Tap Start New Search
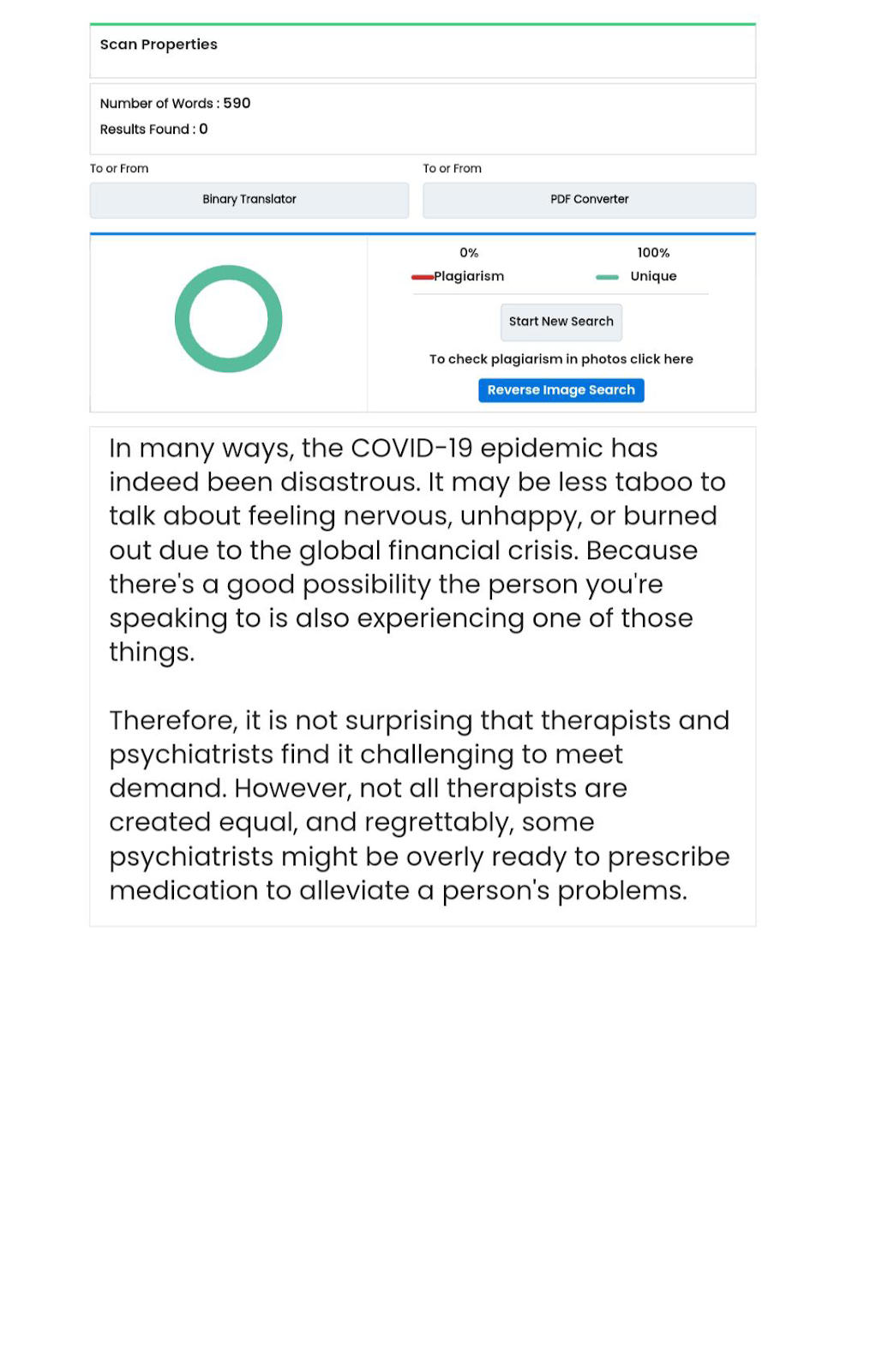The width and height of the screenshot is (870, 1372). [561, 322]
